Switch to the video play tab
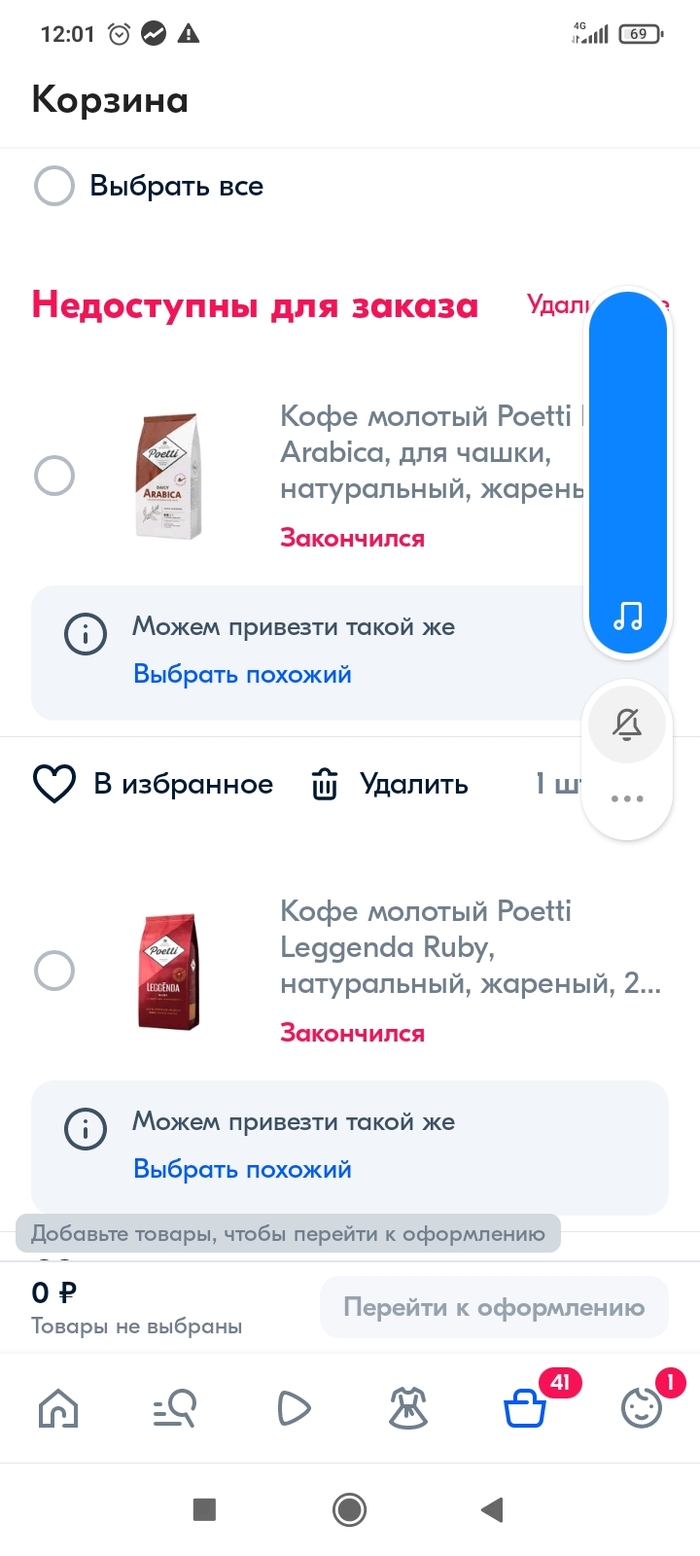Viewport: 700px width, 1556px height. click(292, 1409)
